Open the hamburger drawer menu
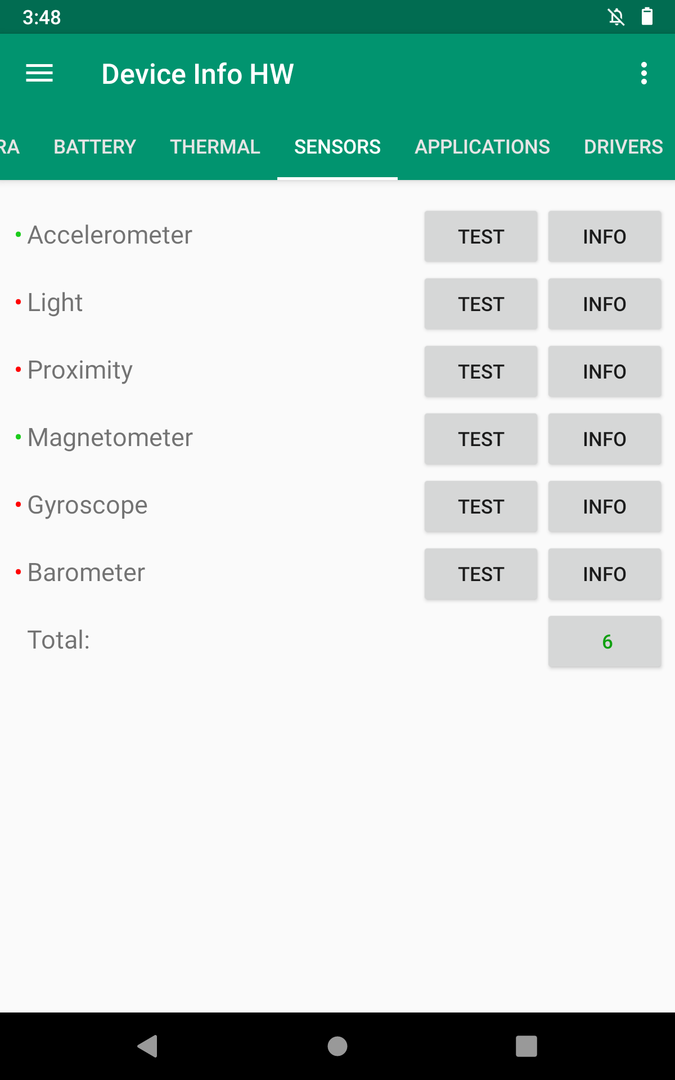The height and width of the screenshot is (1080, 675). (39, 74)
